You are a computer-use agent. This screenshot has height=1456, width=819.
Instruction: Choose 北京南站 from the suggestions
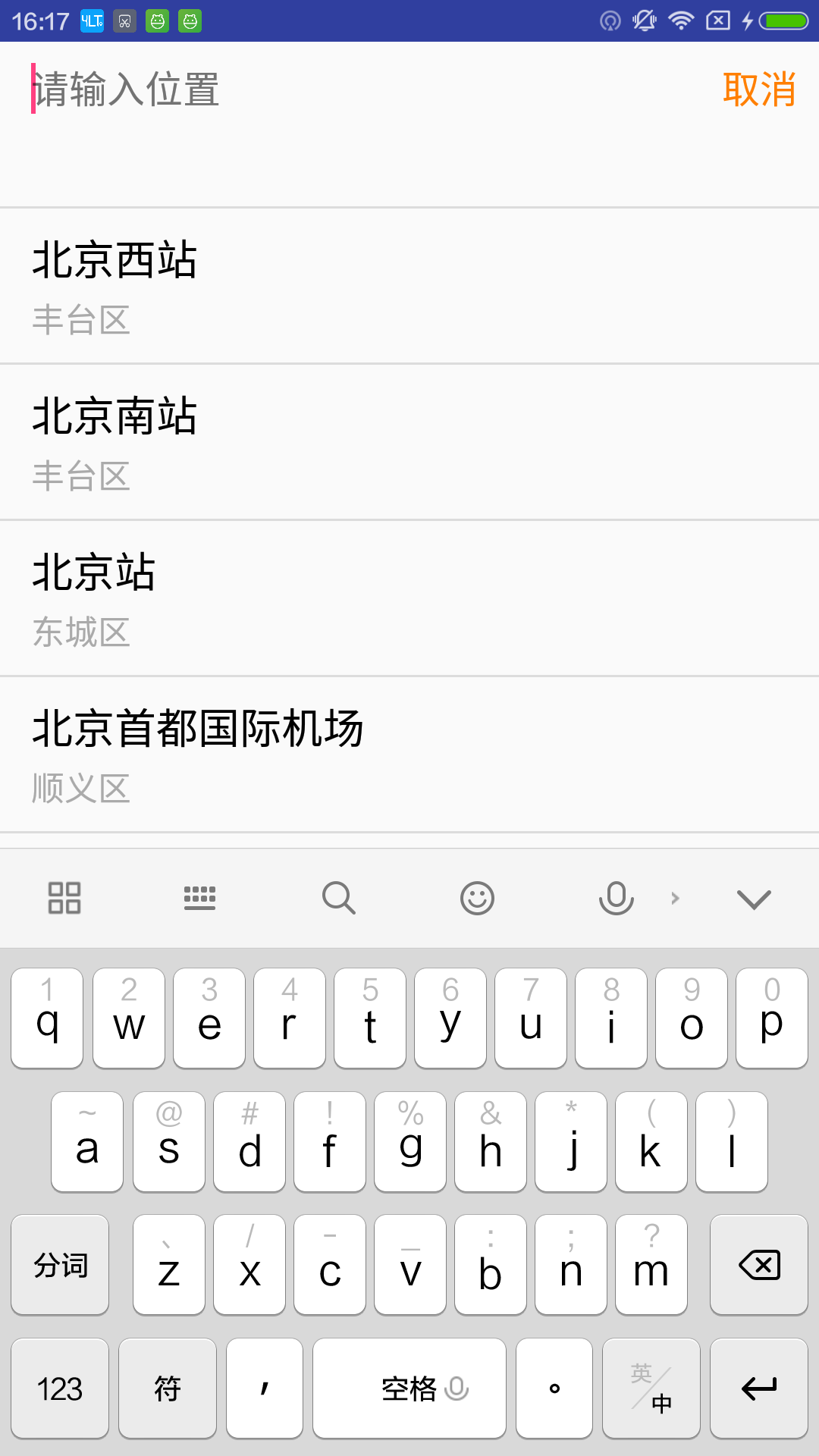tap(409, 443)
